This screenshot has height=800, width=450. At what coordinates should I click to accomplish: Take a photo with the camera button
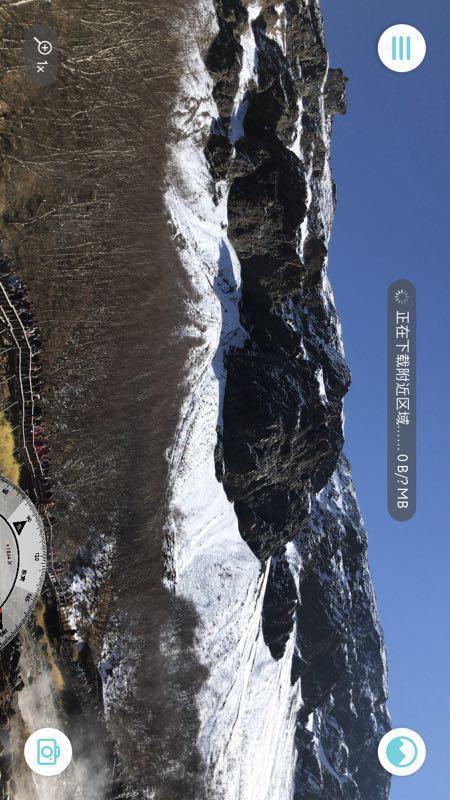48,752
